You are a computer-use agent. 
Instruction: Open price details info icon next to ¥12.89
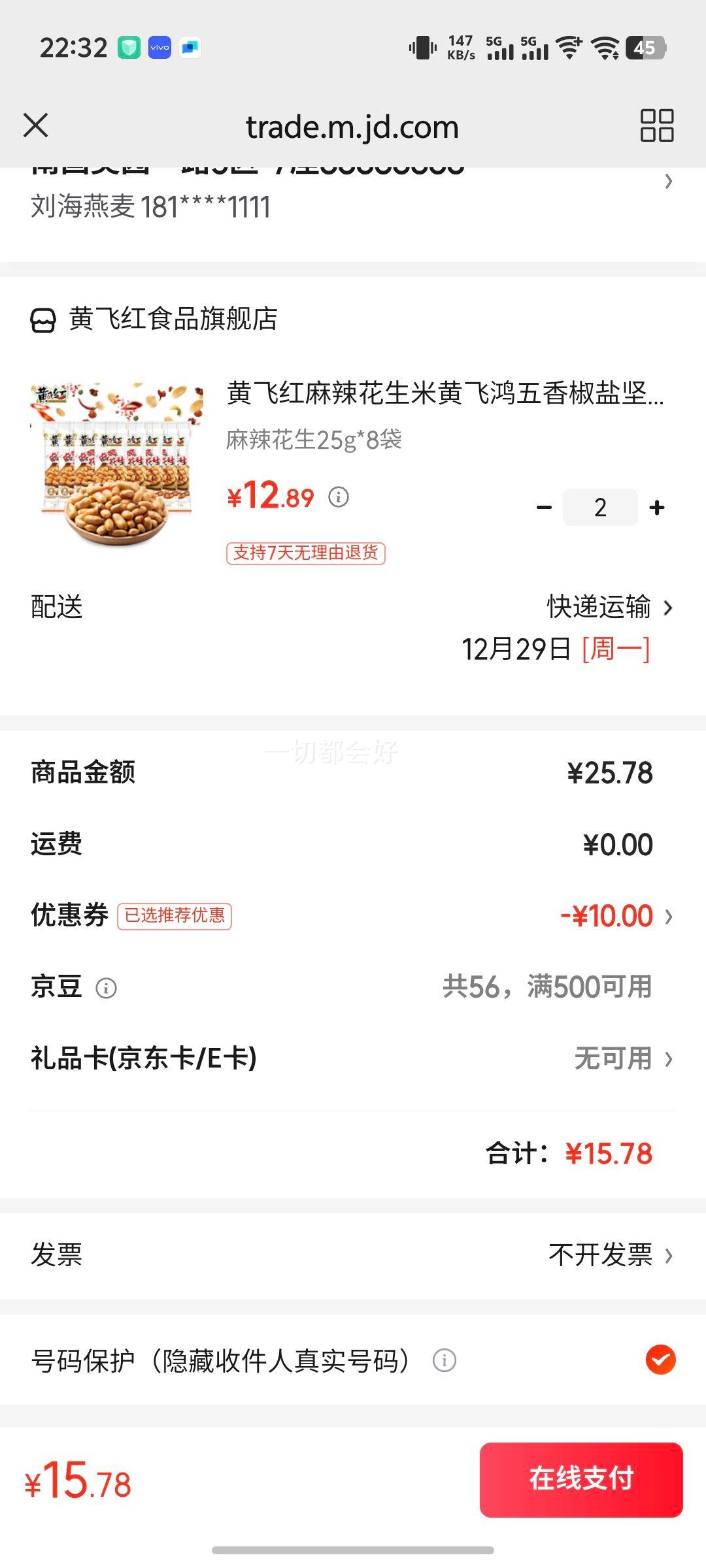coord(337,497)
